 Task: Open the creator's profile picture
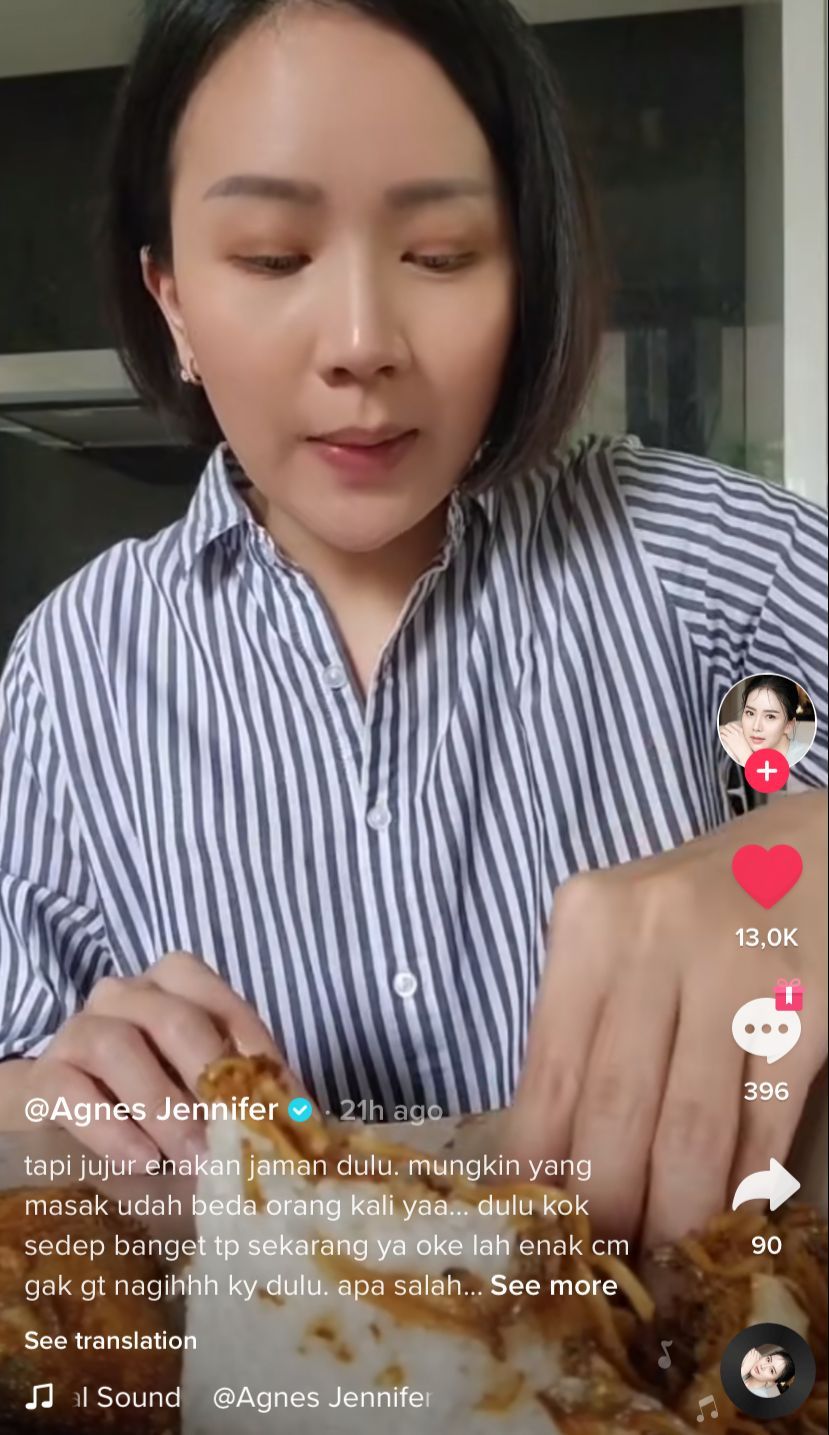(x=766, y=720)
